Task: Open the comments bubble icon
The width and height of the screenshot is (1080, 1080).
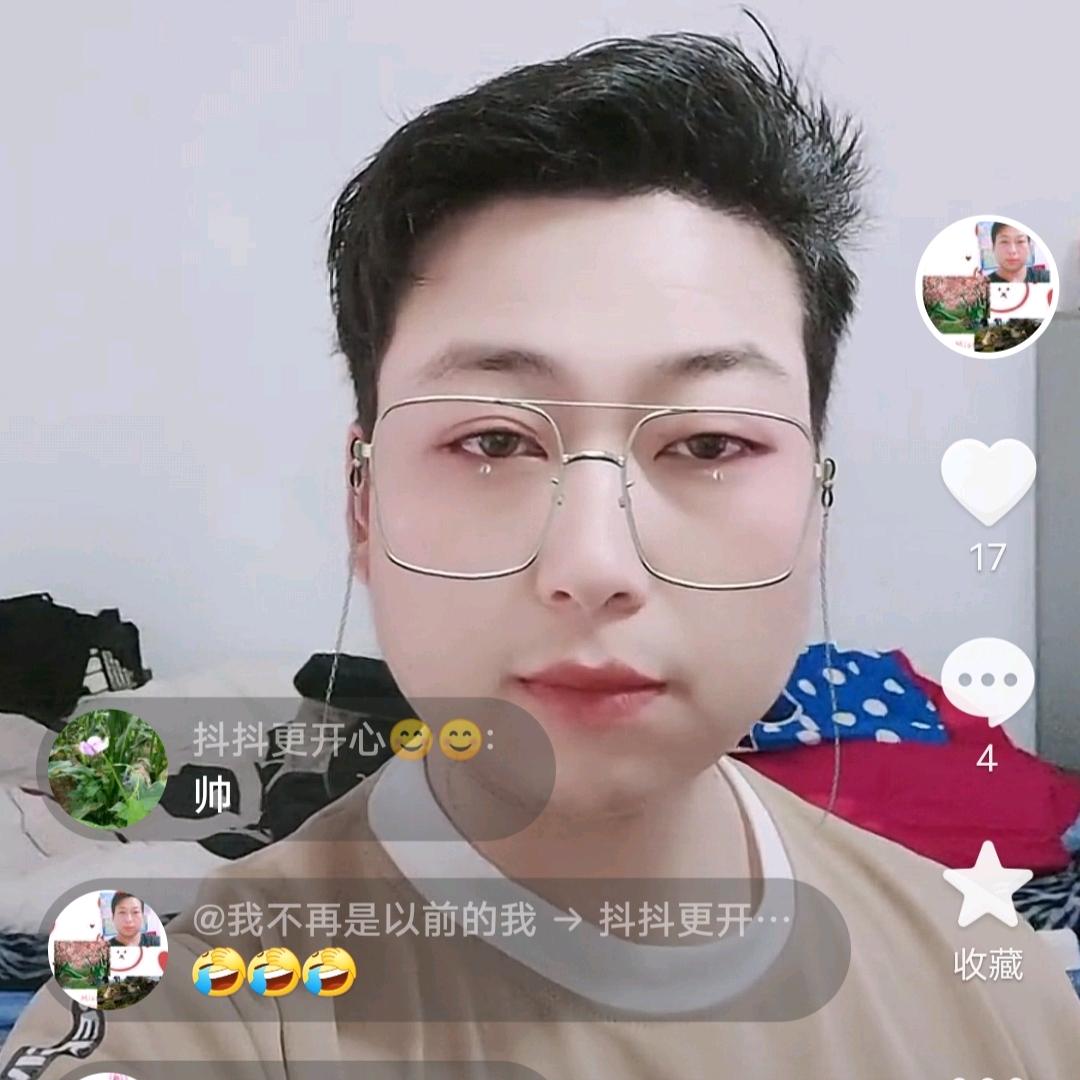Action: click(x=987, y=681)
